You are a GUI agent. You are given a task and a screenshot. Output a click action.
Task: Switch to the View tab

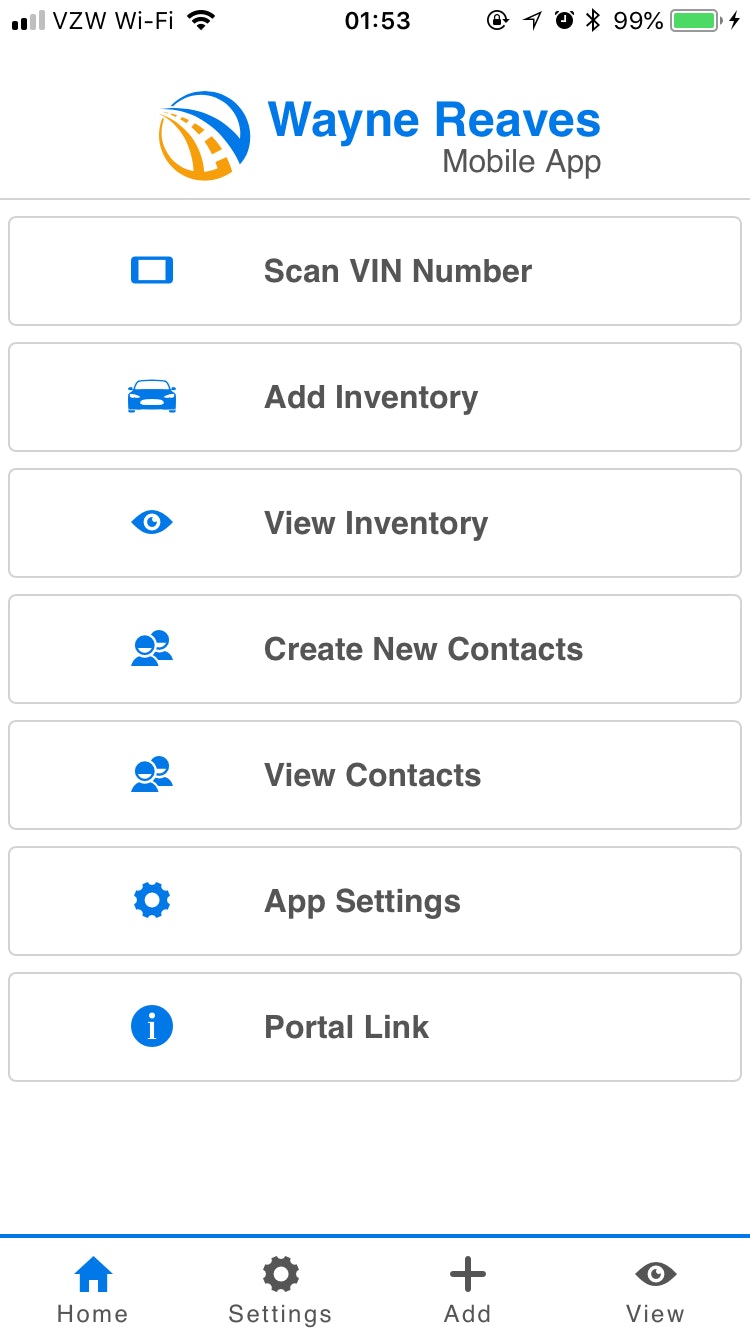pyautogui.click(x=655, y=1290)
